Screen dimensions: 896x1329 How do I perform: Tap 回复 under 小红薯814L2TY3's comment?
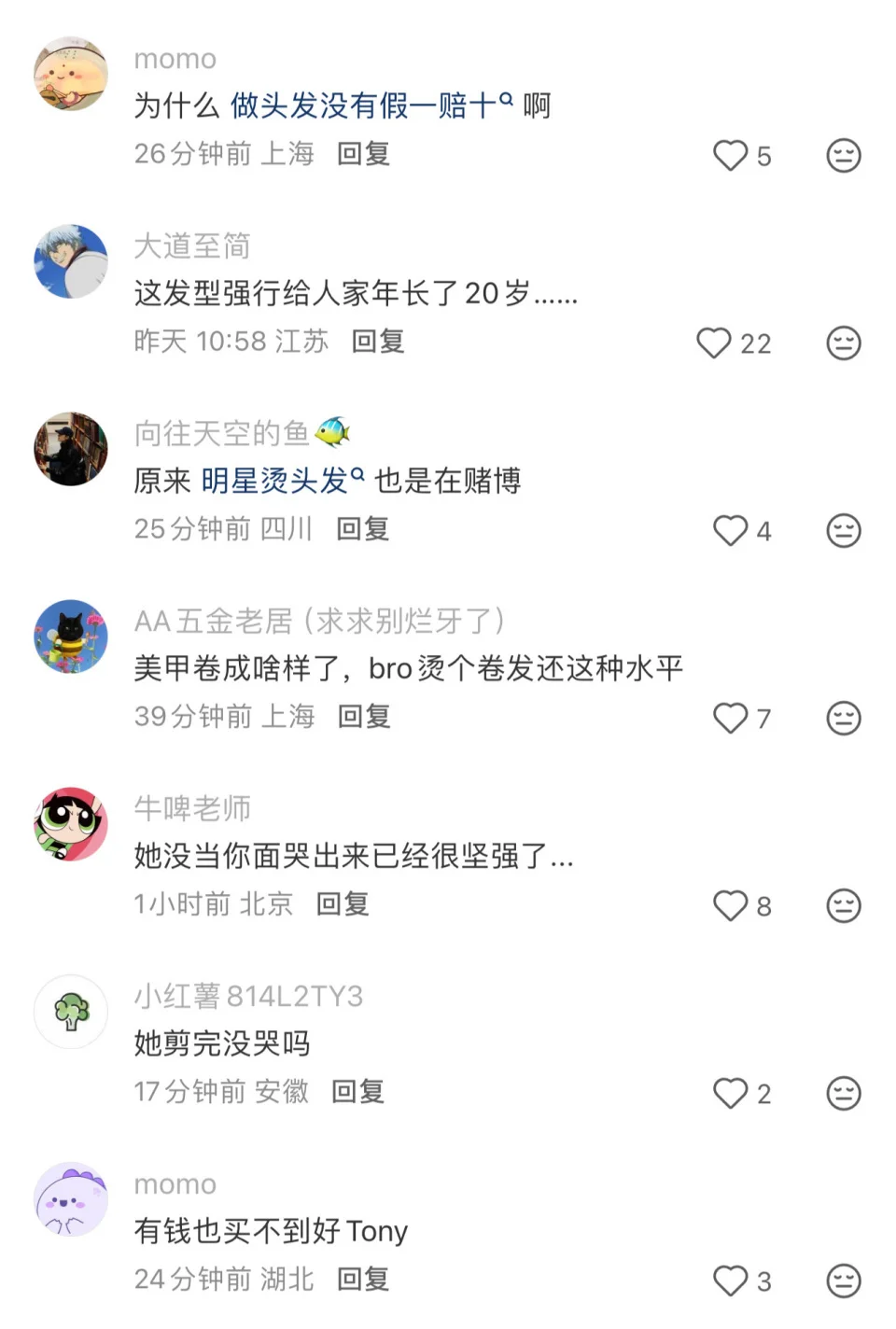click(x=357, y=1091)
